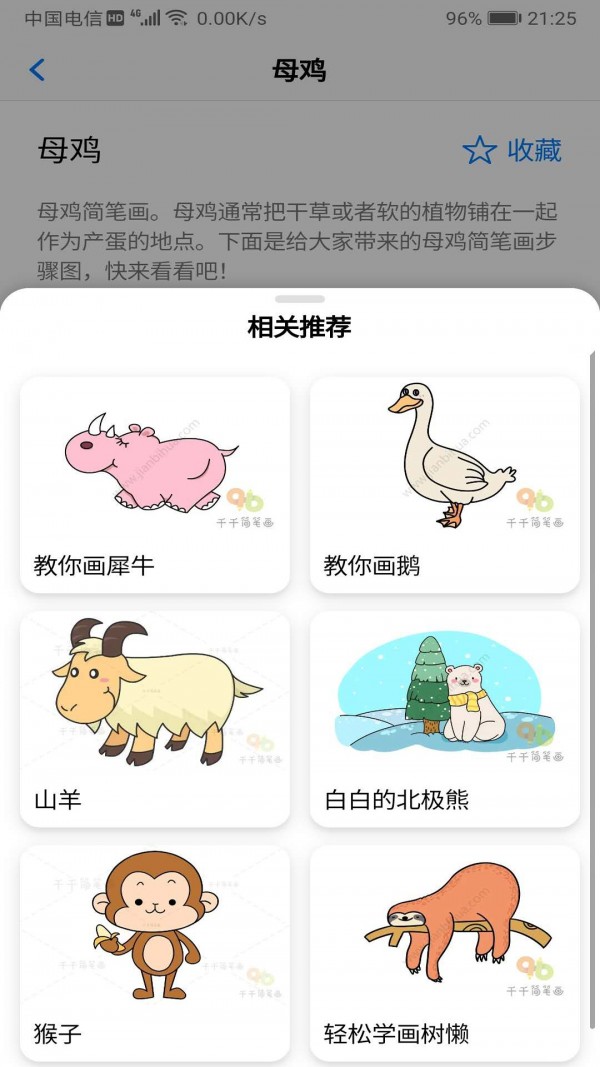This screenshot has width=600, height=1067.
Task: Go back using the top-left arrow
Action: tap(37, 70)
